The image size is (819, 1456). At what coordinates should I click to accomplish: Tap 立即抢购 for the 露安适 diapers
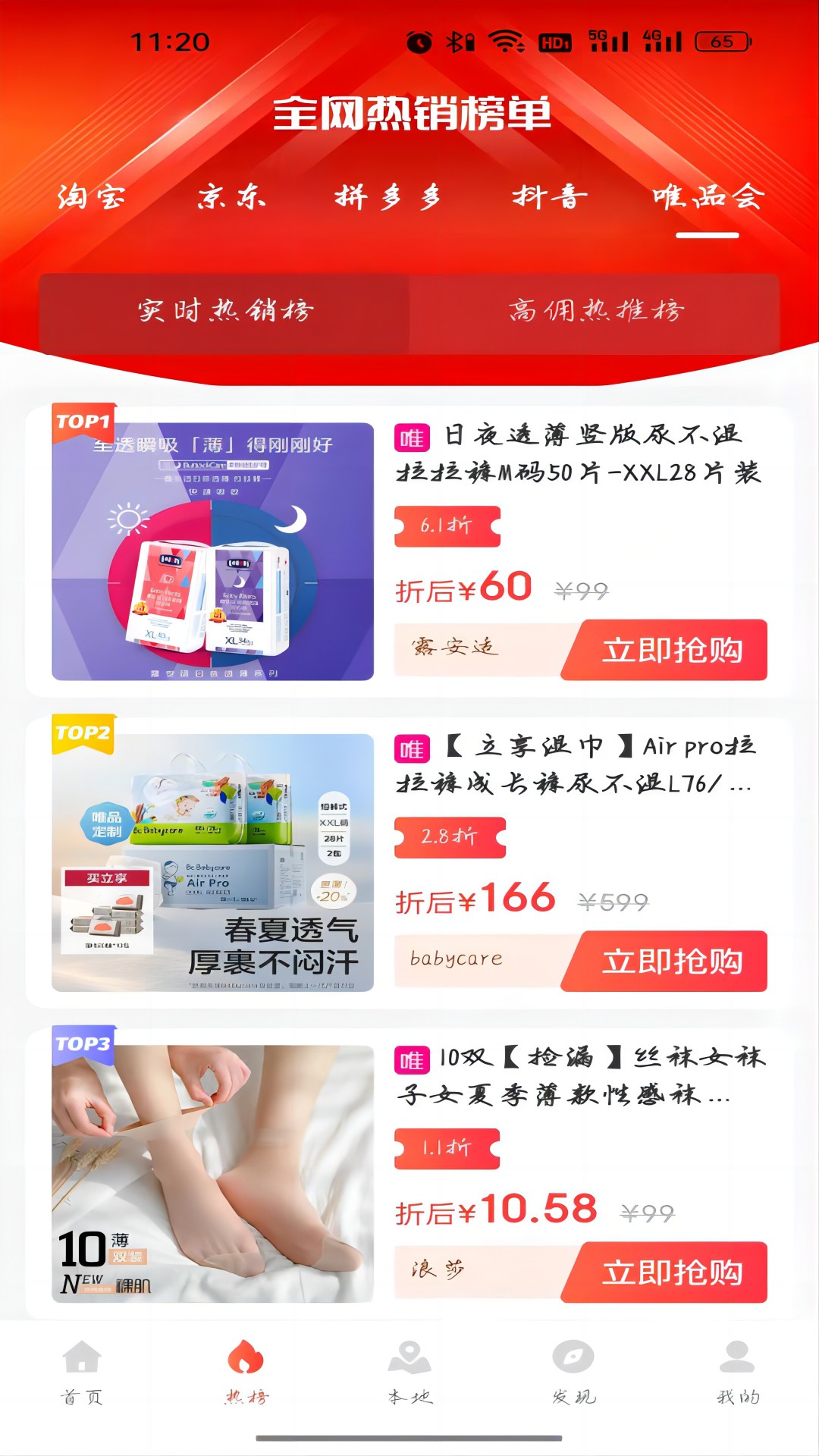tap(670, 650)
